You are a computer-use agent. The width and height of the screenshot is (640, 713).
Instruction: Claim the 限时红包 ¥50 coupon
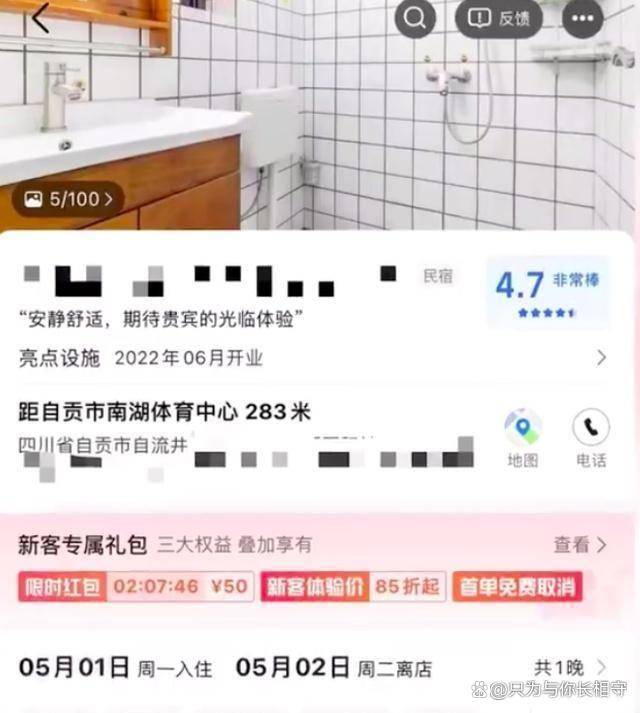[x=135, y=587]
